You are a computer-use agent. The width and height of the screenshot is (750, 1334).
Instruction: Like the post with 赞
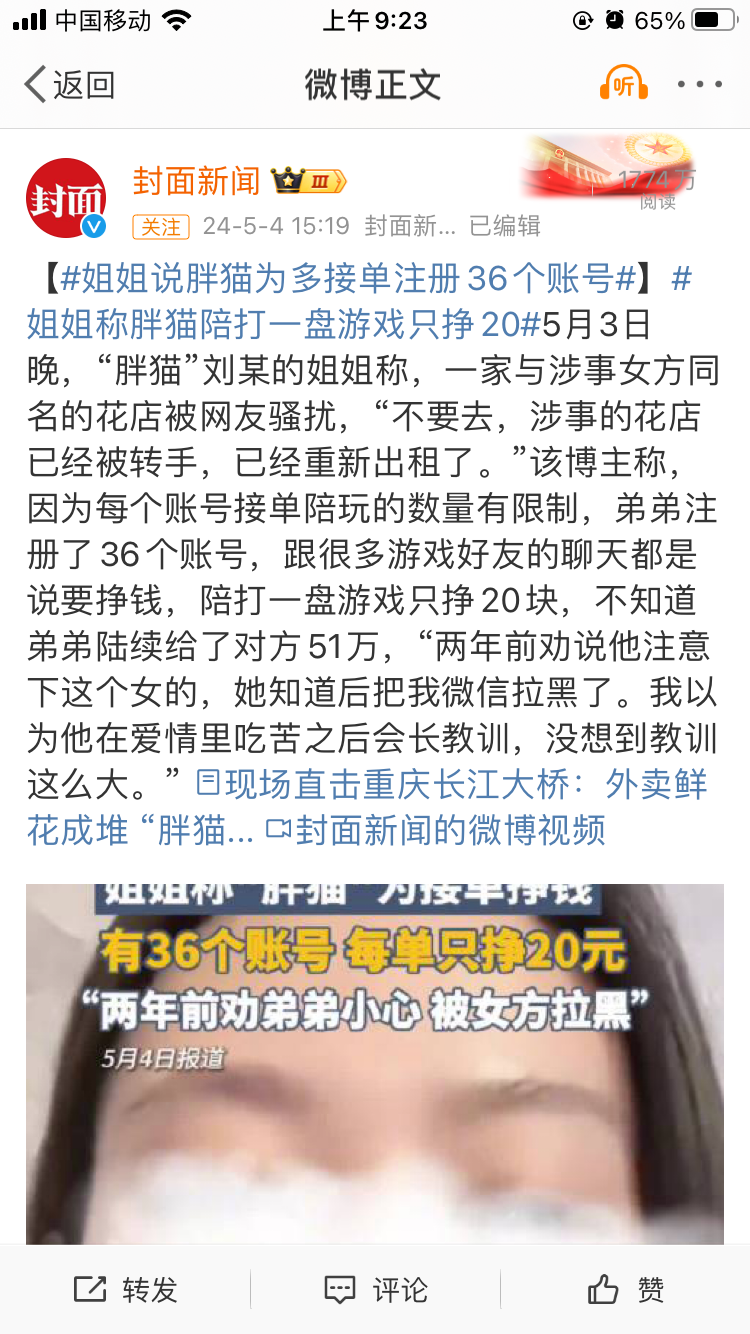click(626, 1290)
